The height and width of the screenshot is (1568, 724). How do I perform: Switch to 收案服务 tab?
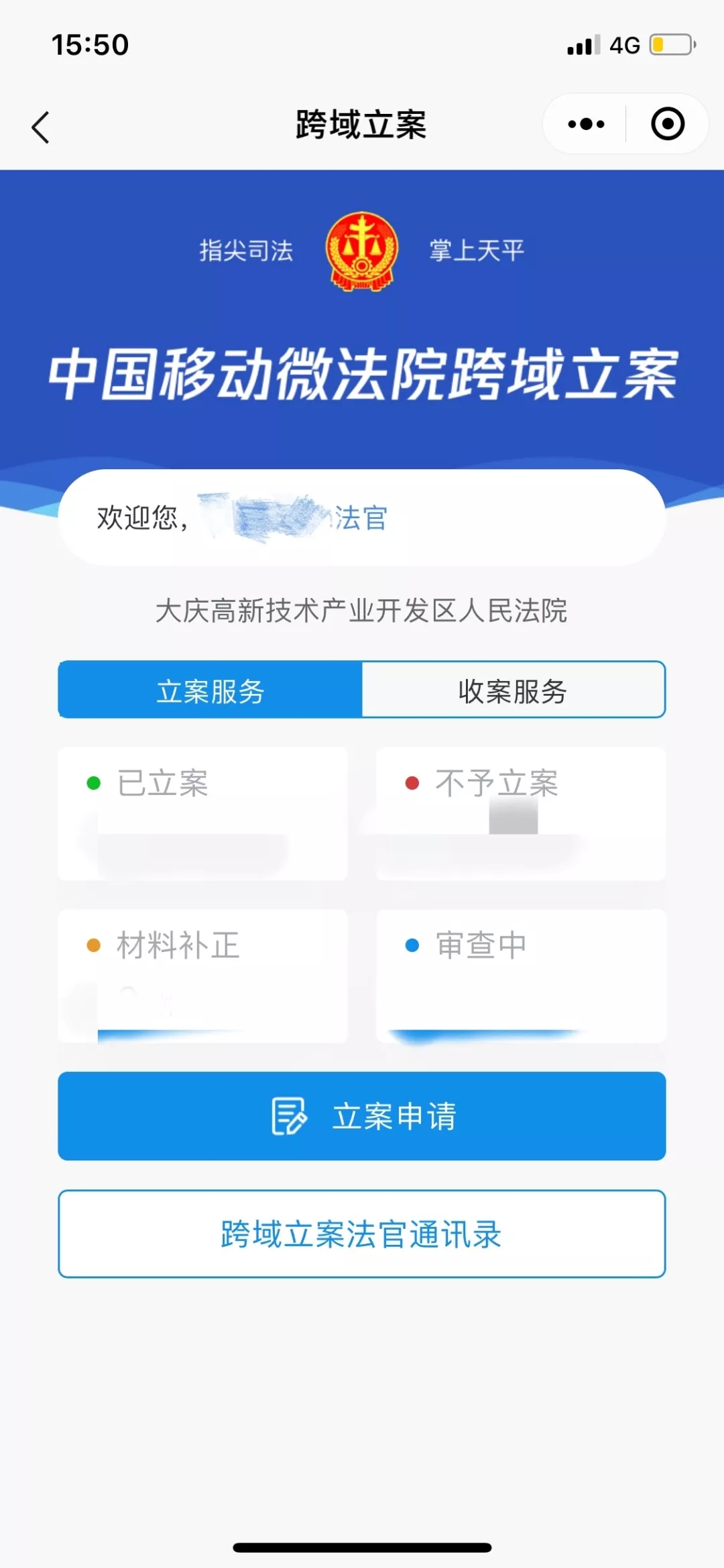pos(513,690)
